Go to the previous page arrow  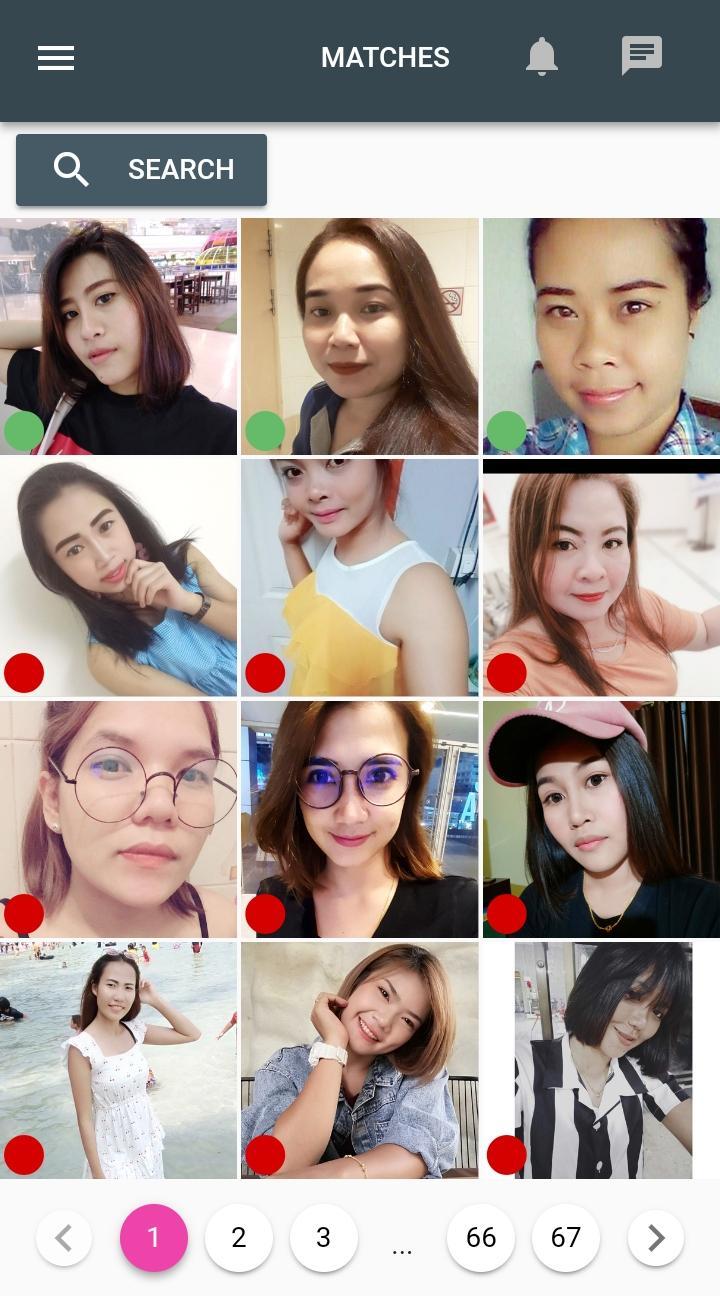[64, 1238]
